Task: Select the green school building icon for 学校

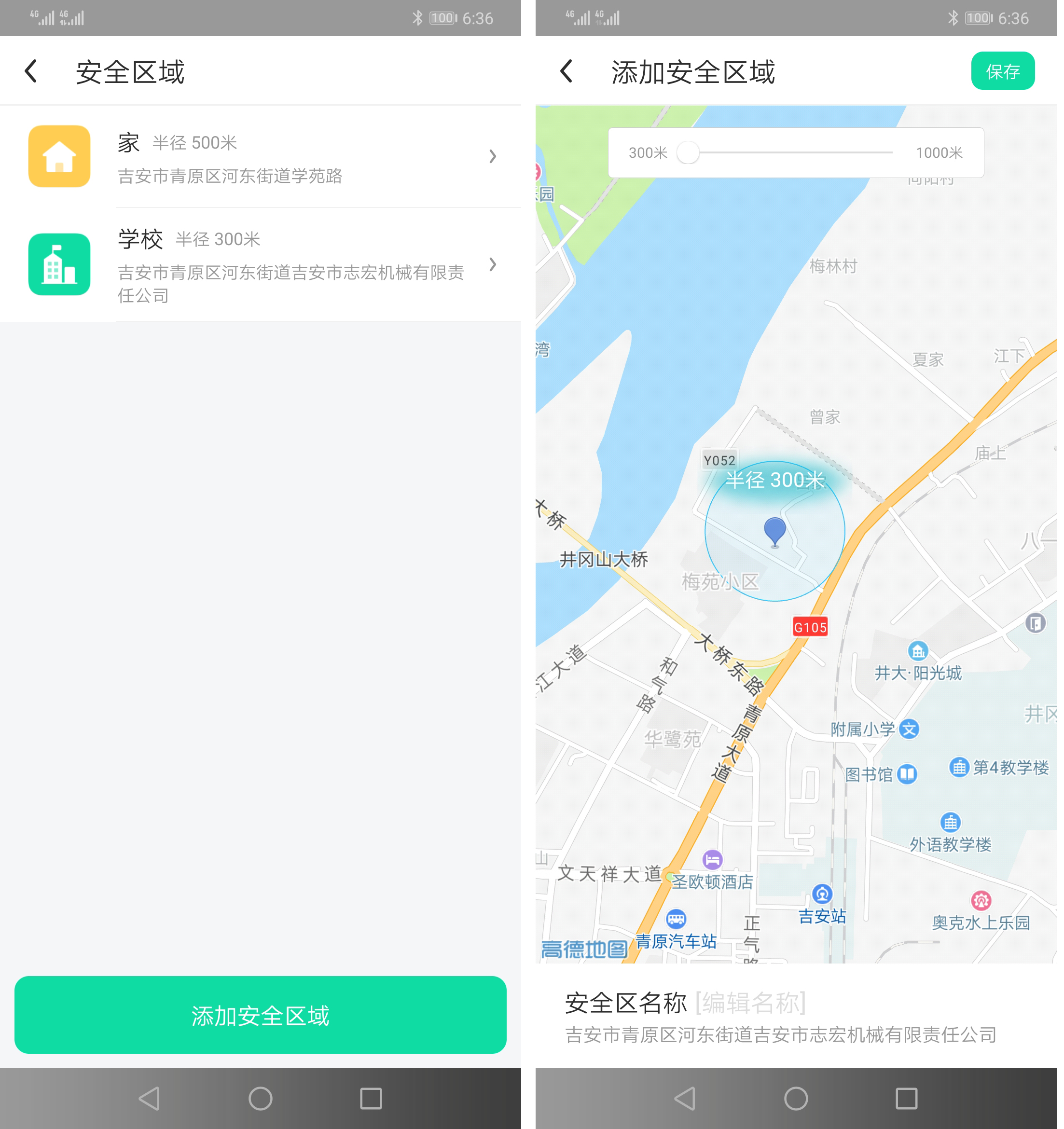Action: (x=60, y=265)
